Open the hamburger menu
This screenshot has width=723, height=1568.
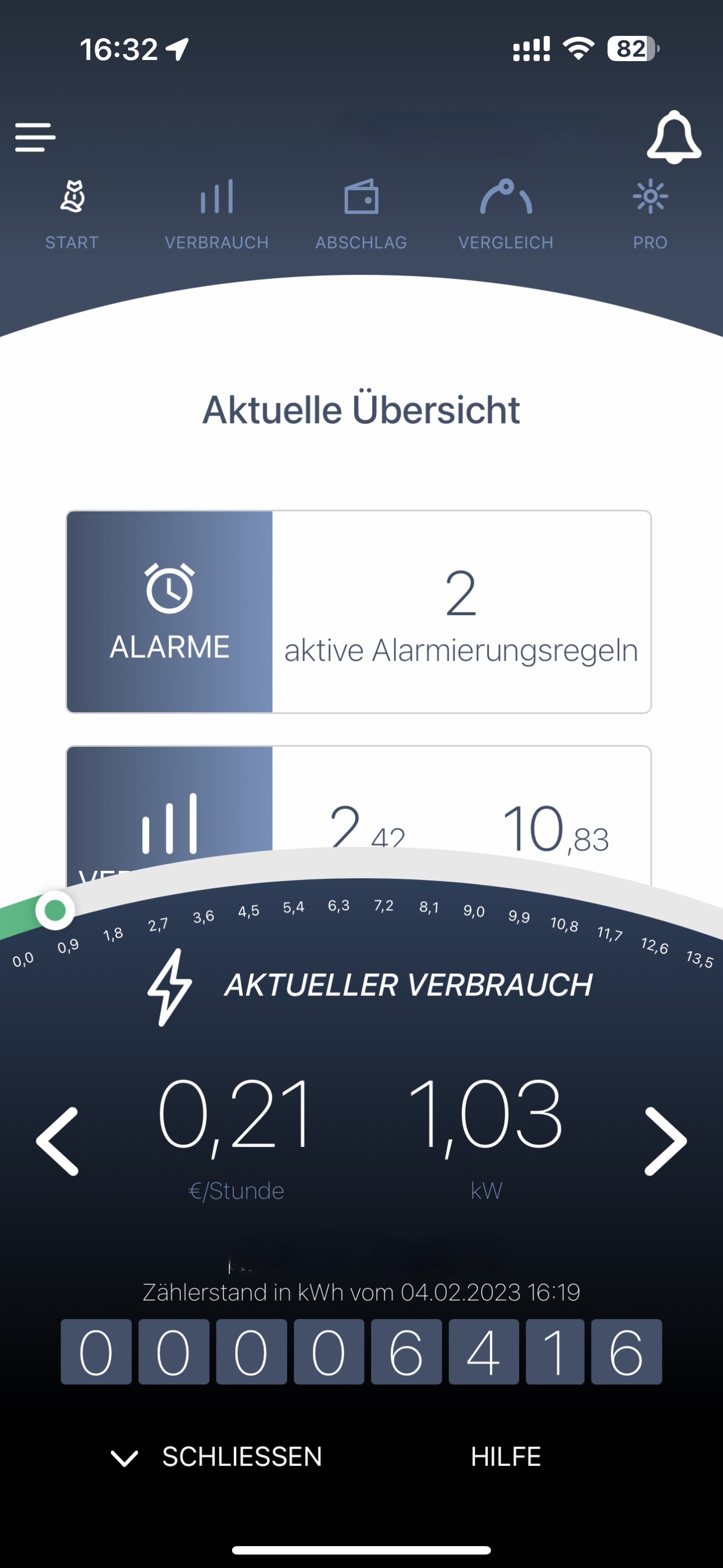(x=35, y=137)
